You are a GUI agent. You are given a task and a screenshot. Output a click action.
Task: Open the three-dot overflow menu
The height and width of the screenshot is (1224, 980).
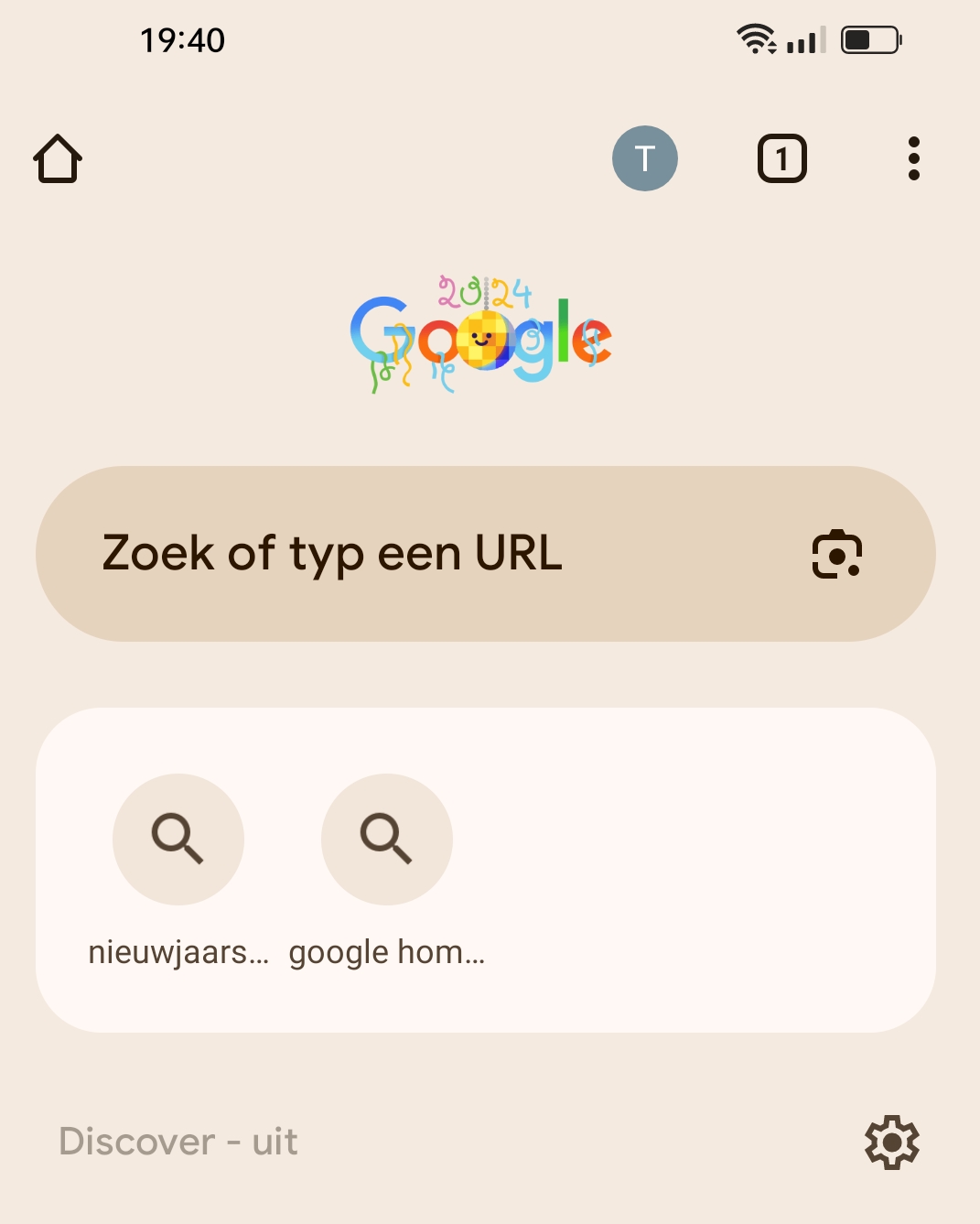[913, 158]
